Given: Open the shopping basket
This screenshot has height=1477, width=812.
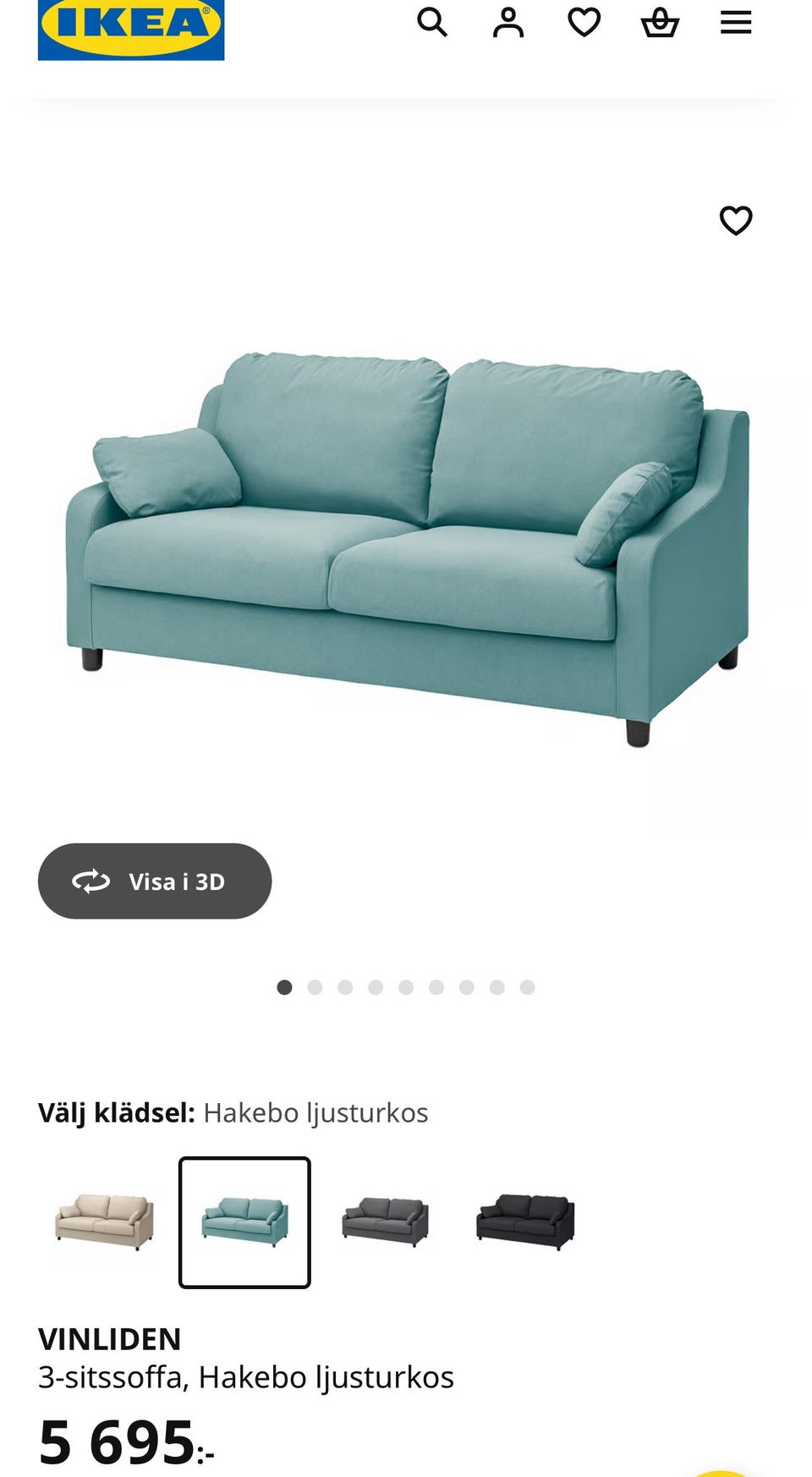Looking at the screenshot, I should pyautogui.click(x=660, y=23).
